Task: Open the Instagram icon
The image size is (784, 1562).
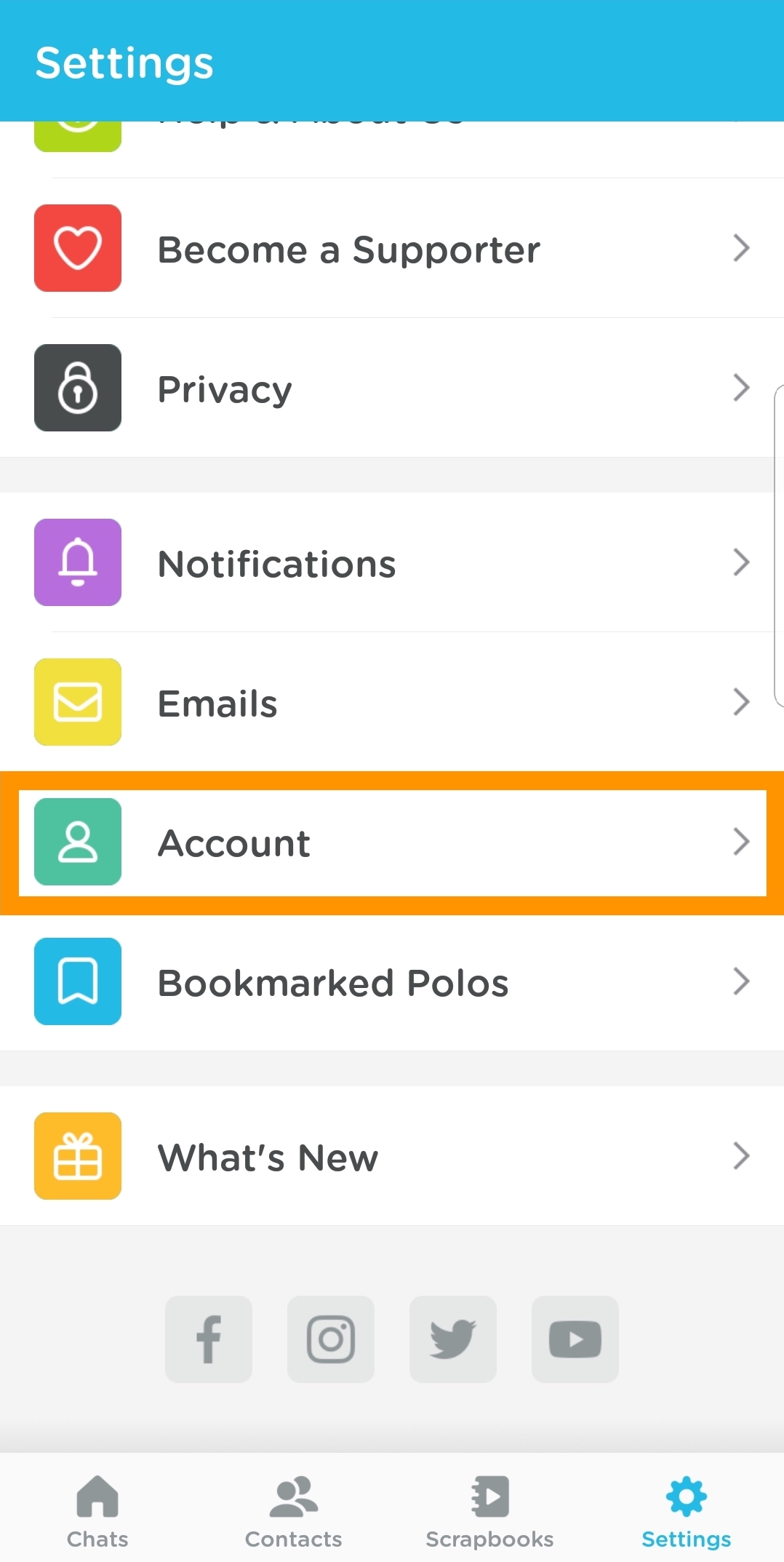Action: click(331, 1339)
